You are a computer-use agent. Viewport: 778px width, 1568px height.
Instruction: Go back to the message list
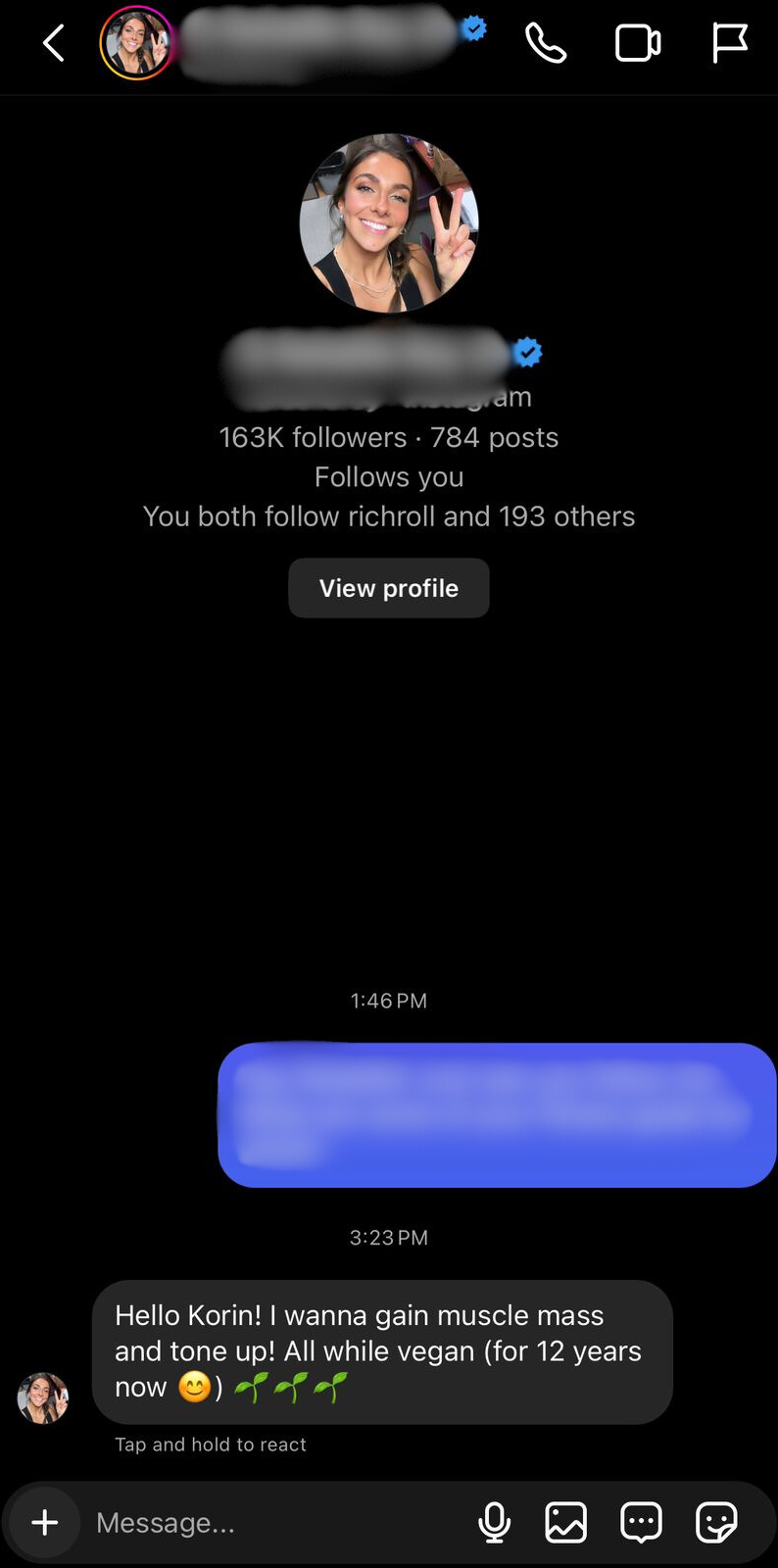pyautogui.click(x=54, y=43)
